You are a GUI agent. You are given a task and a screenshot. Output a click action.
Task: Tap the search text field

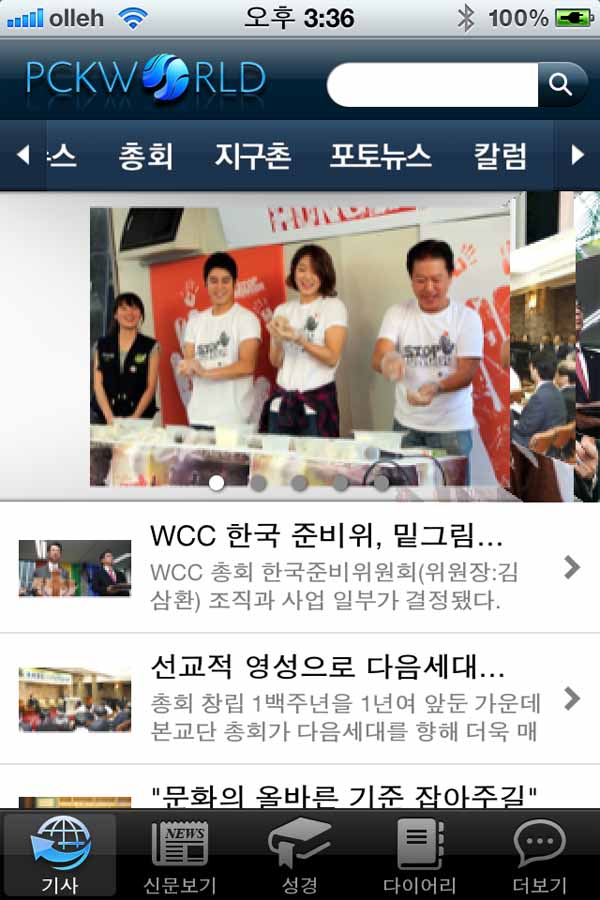433,84
